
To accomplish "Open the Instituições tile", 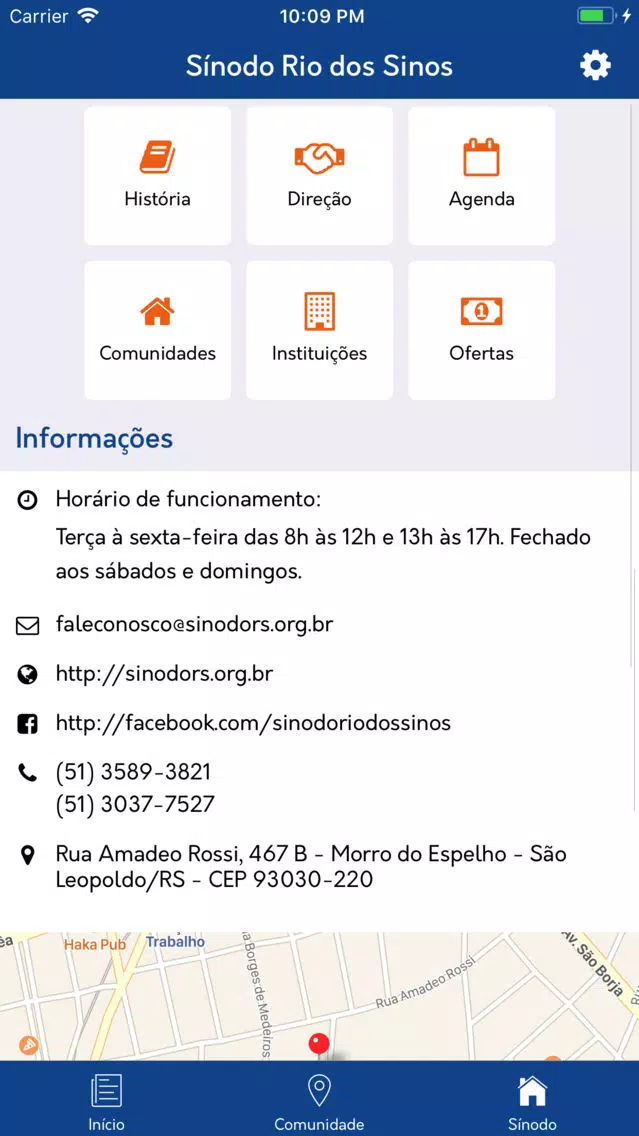I will (320, 330).
